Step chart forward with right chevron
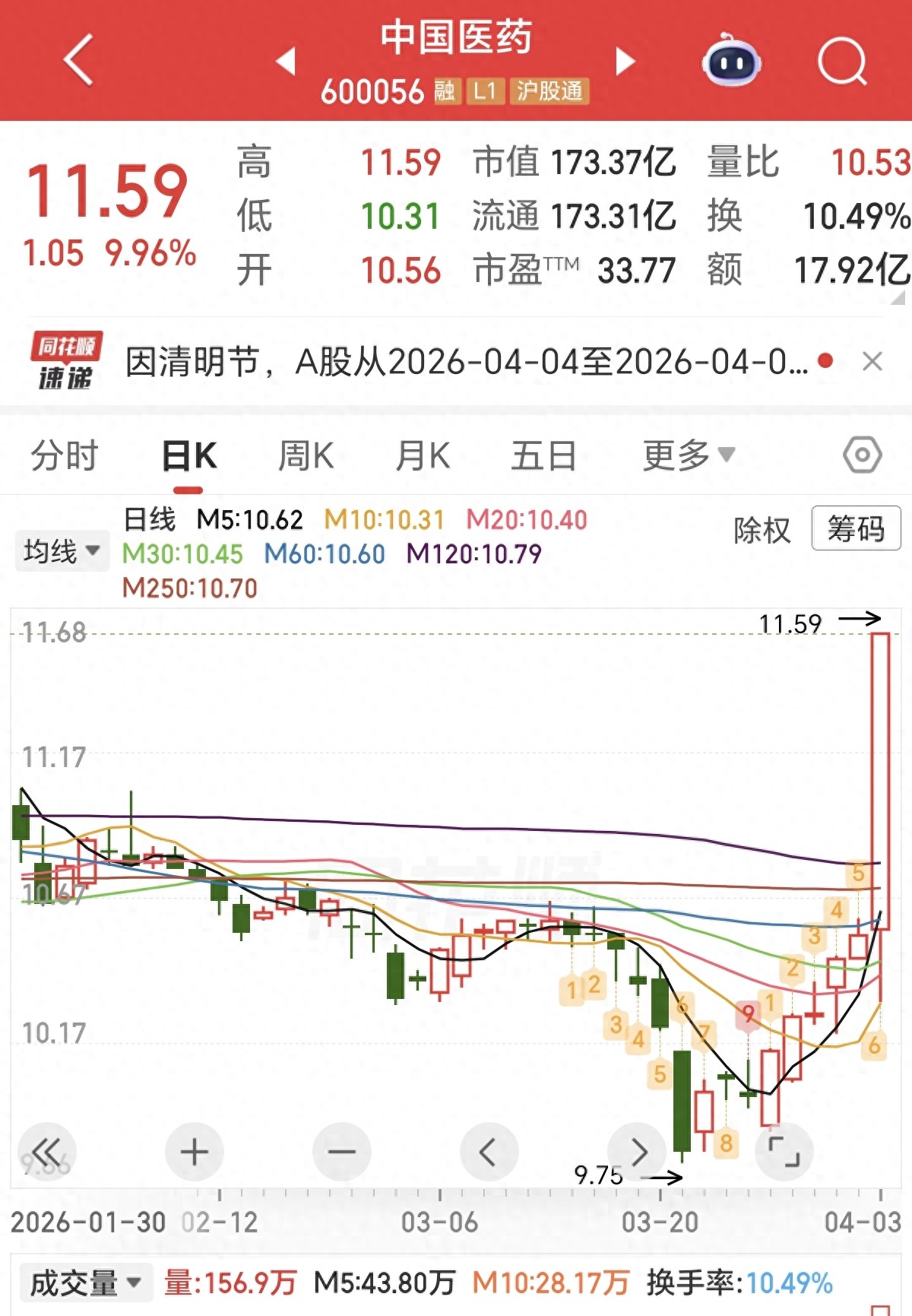 click(637, 1151)
